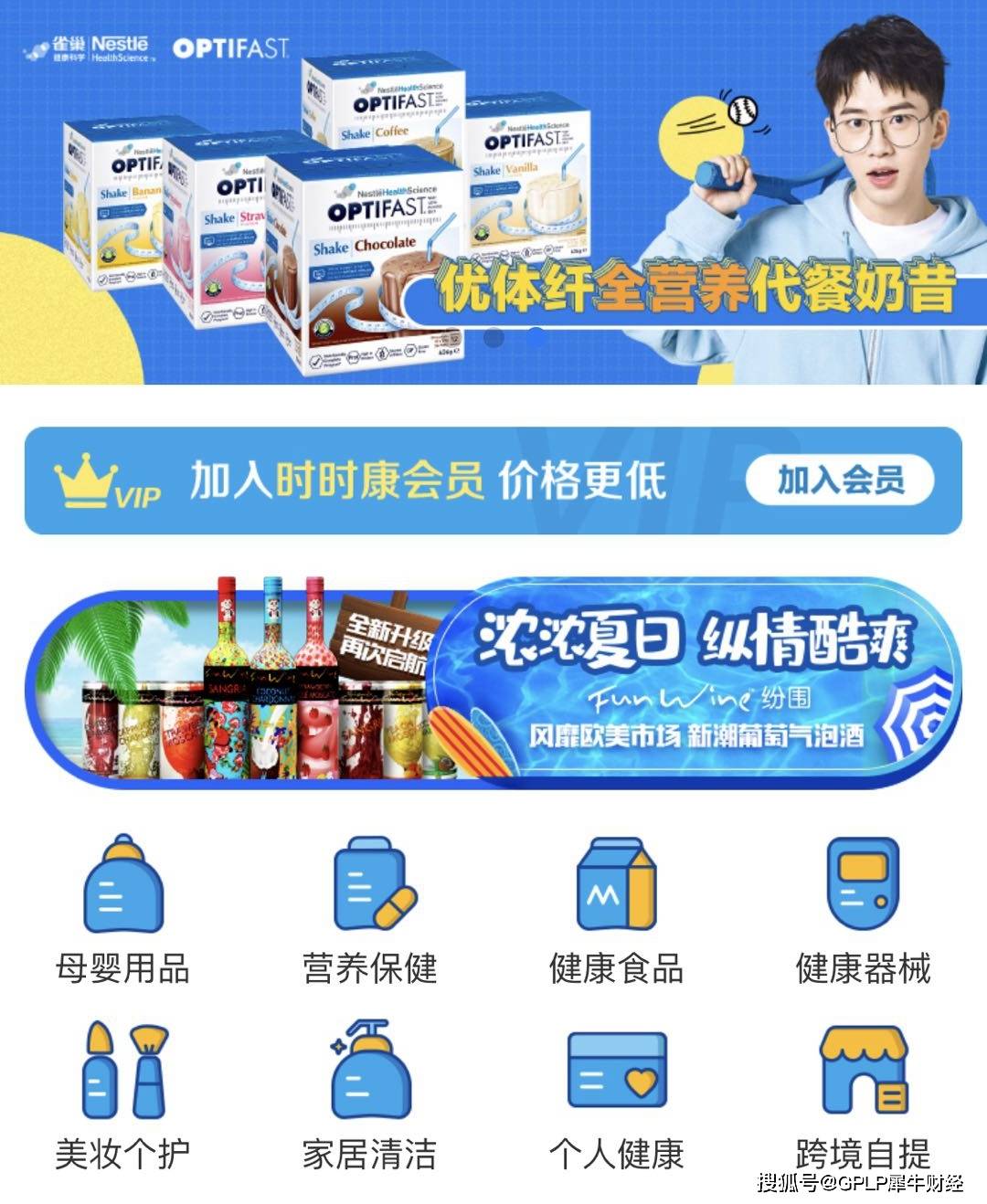
Task: Select the 健康食品 category
Action: [616, 909]
